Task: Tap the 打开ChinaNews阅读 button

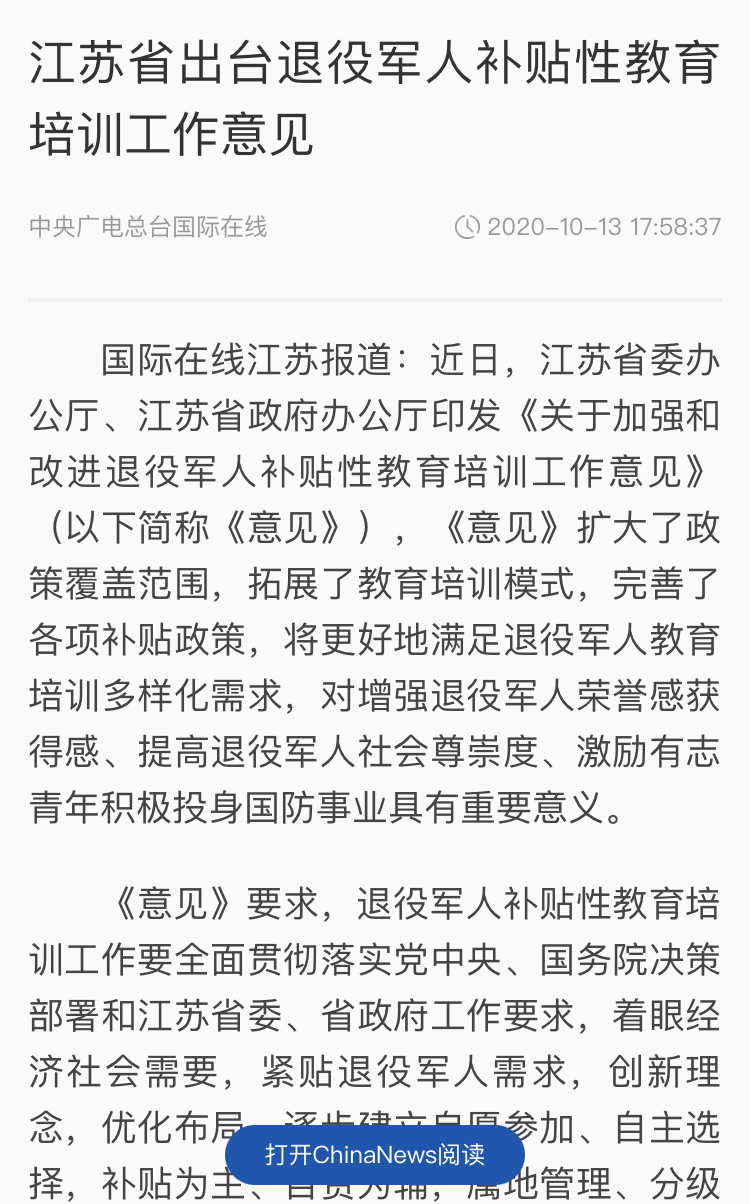Action: coord(375,1155)
